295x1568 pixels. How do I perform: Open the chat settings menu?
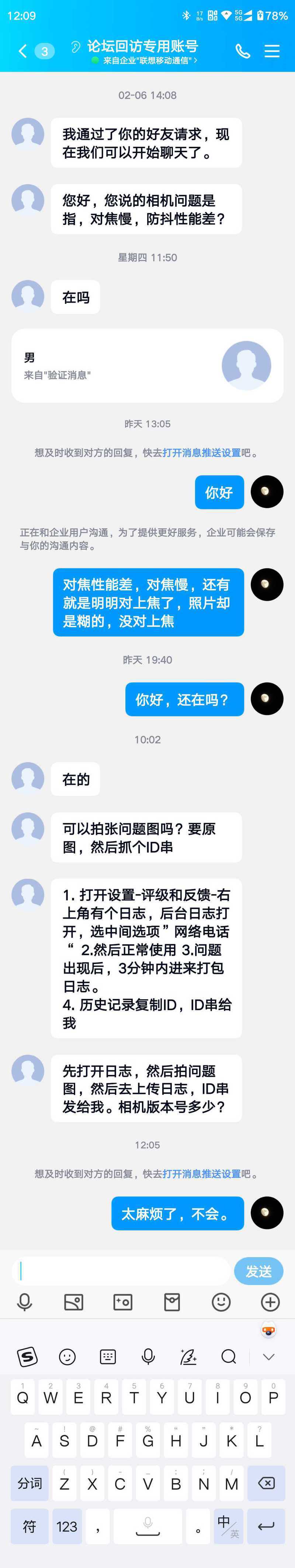point(272,51)
